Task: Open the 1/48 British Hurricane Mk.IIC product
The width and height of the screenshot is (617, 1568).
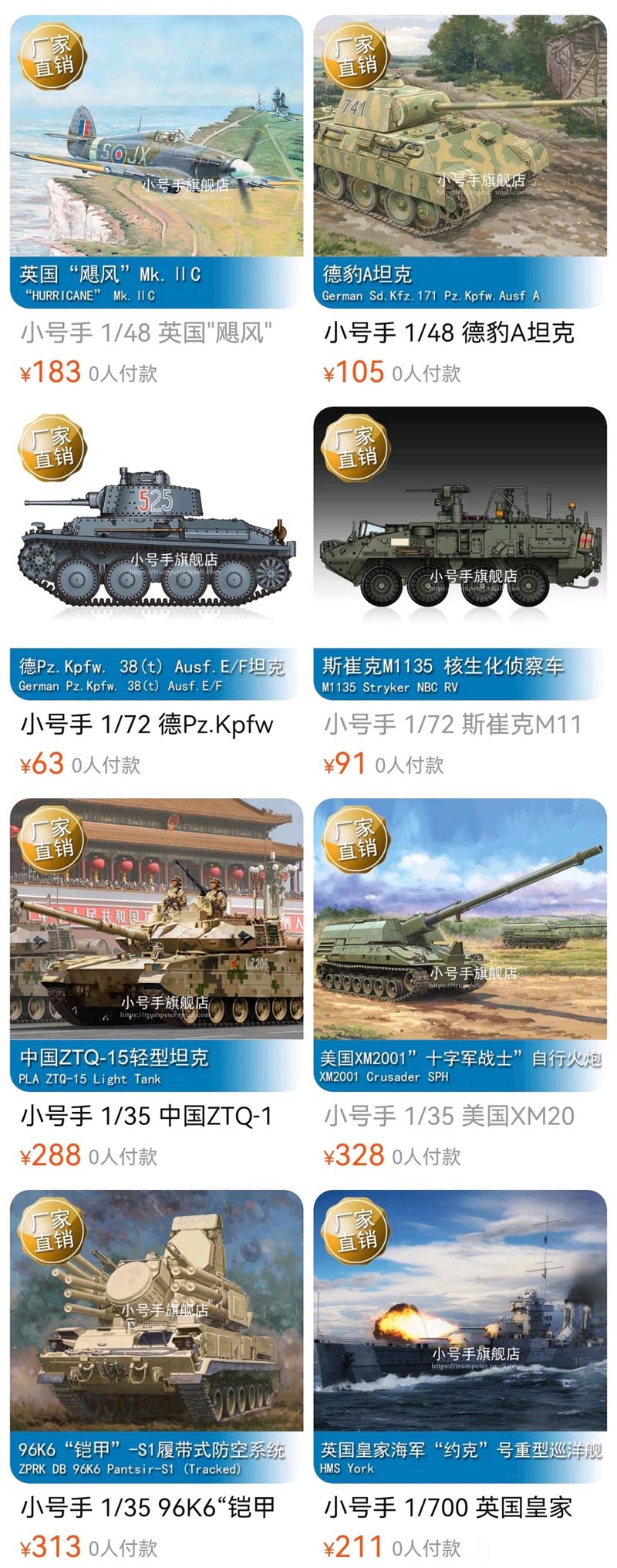Action: pos(156,154)
